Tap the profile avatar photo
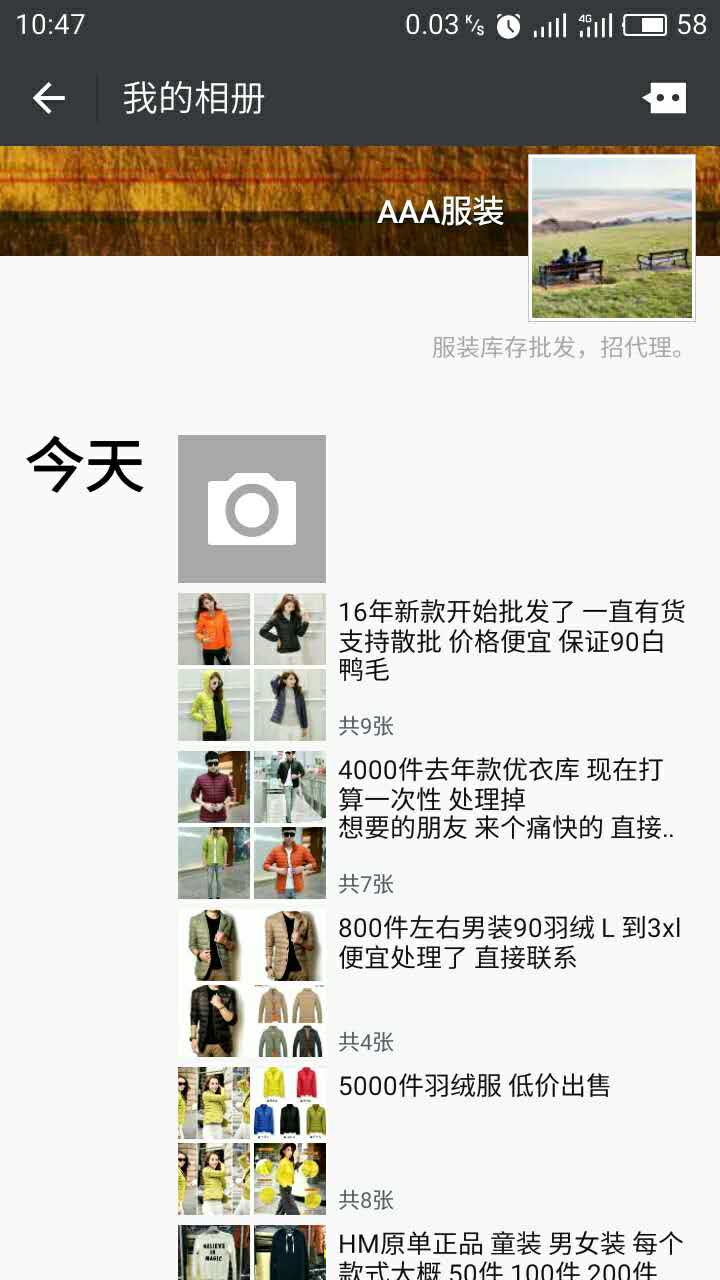This screenshot has width=720, height=1280. 611,238
